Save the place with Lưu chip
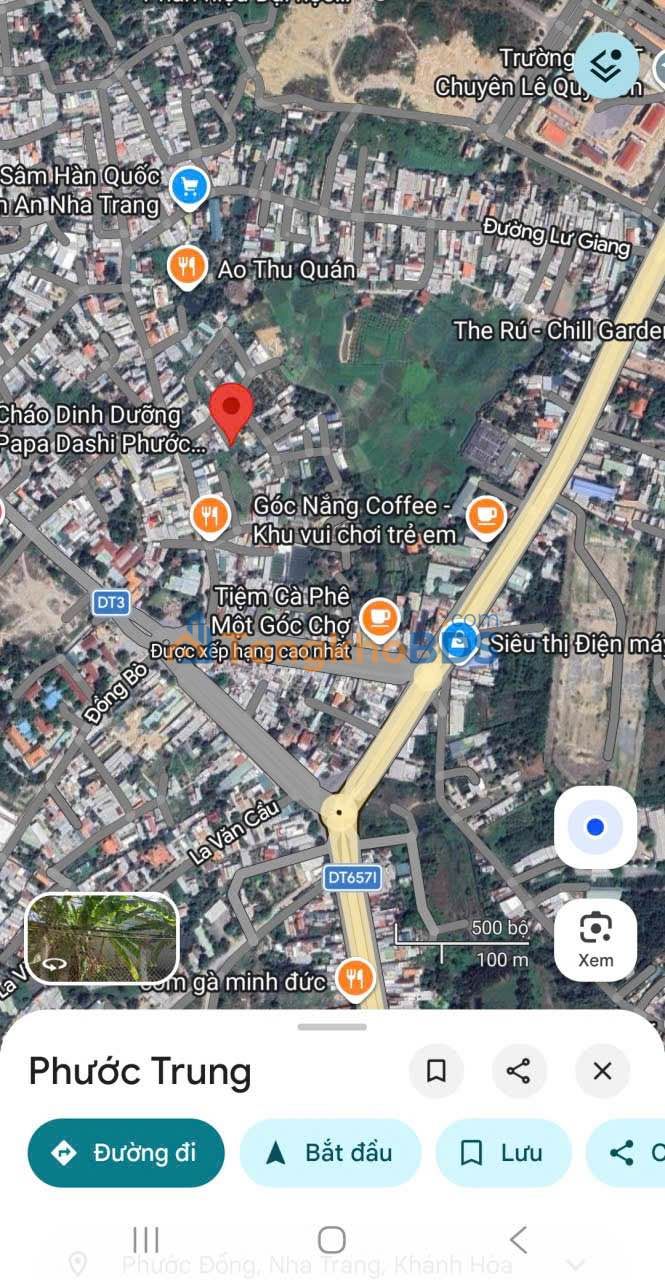Image resolution: width=665 pixels, height=1280 pixels. pos(502,1152)
